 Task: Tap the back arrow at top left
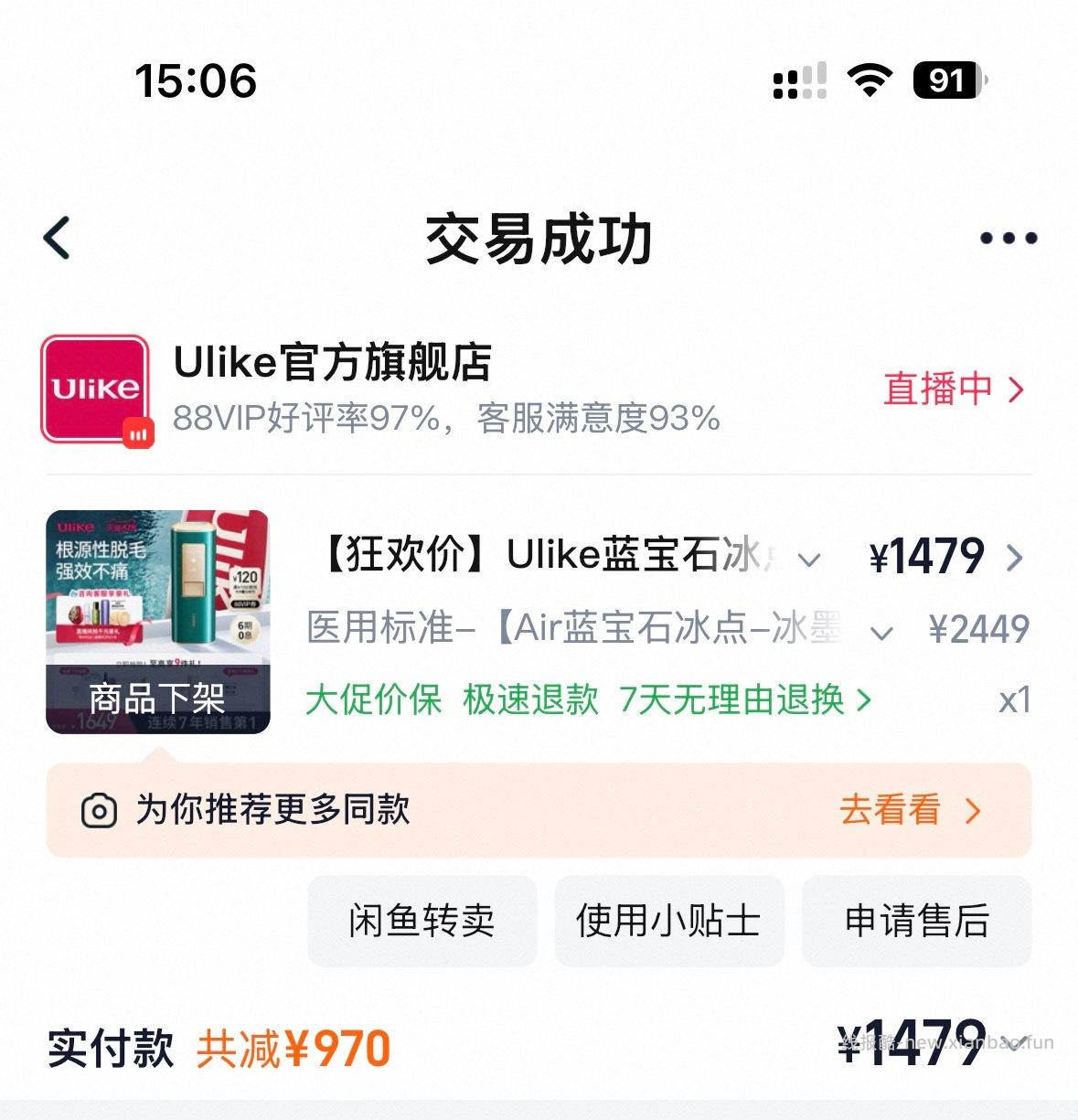58,236
